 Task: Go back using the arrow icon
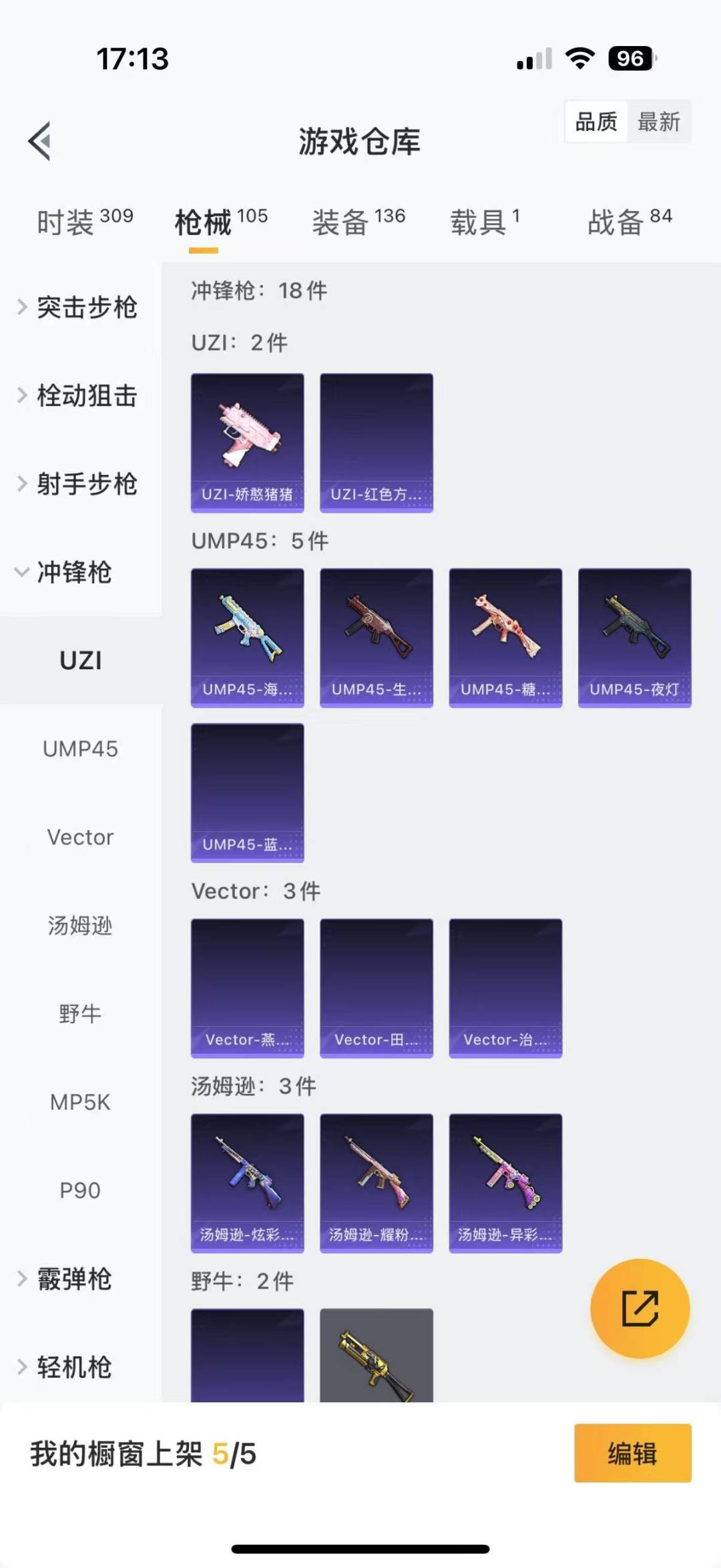(x=40, y=141)
